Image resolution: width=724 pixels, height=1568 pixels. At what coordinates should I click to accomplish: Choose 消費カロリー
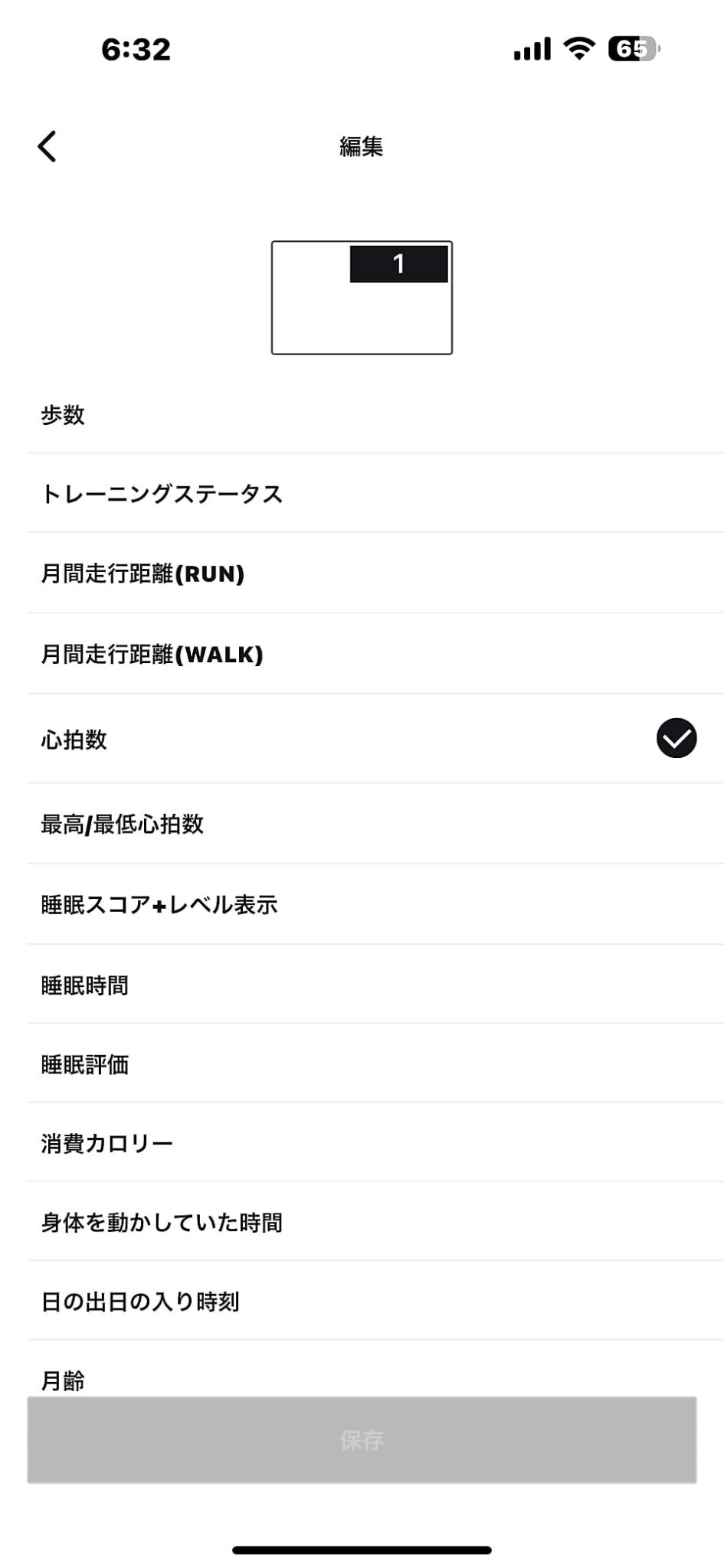[x=362, y=1143]
